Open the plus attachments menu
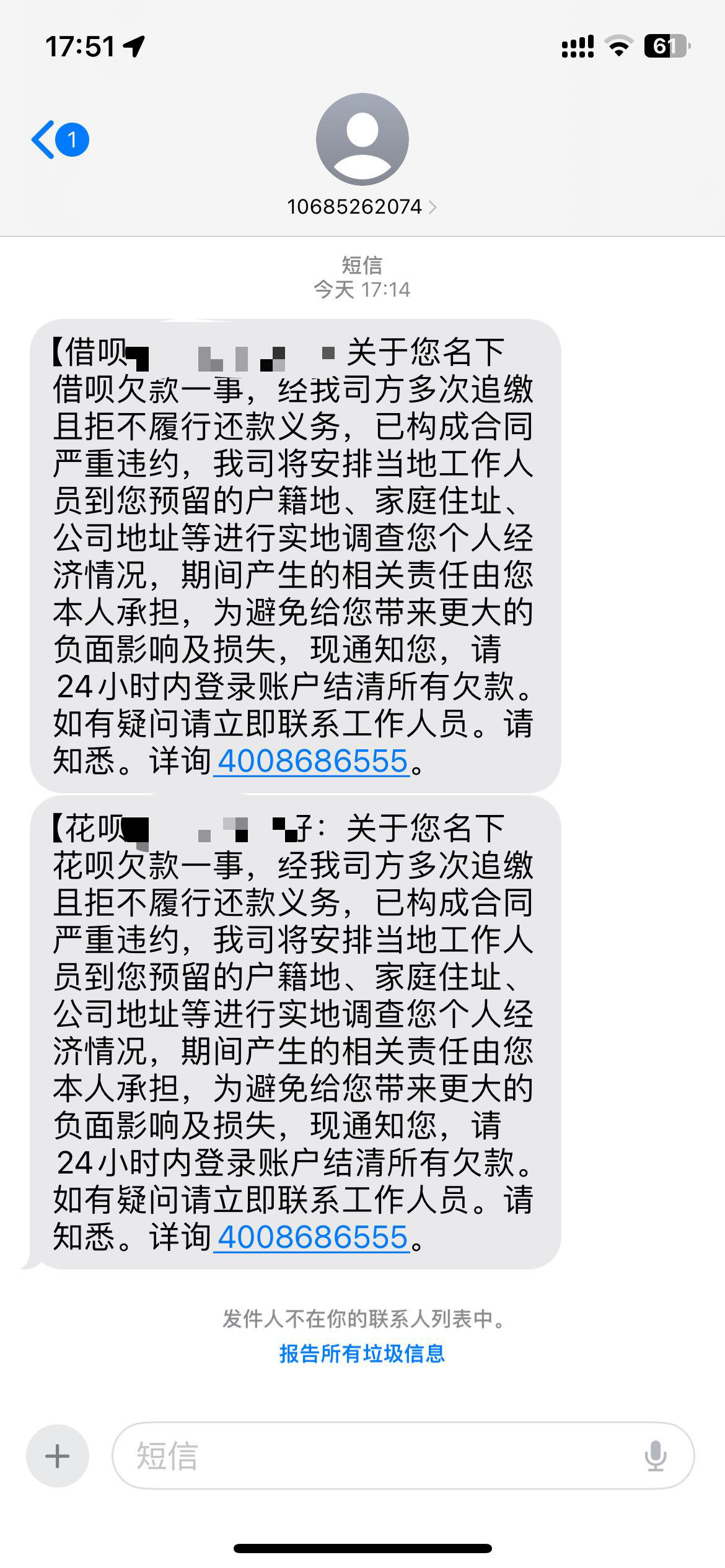Image resolution: width=725 pixels, height=1568 pixels. [x=58, y=1456]
